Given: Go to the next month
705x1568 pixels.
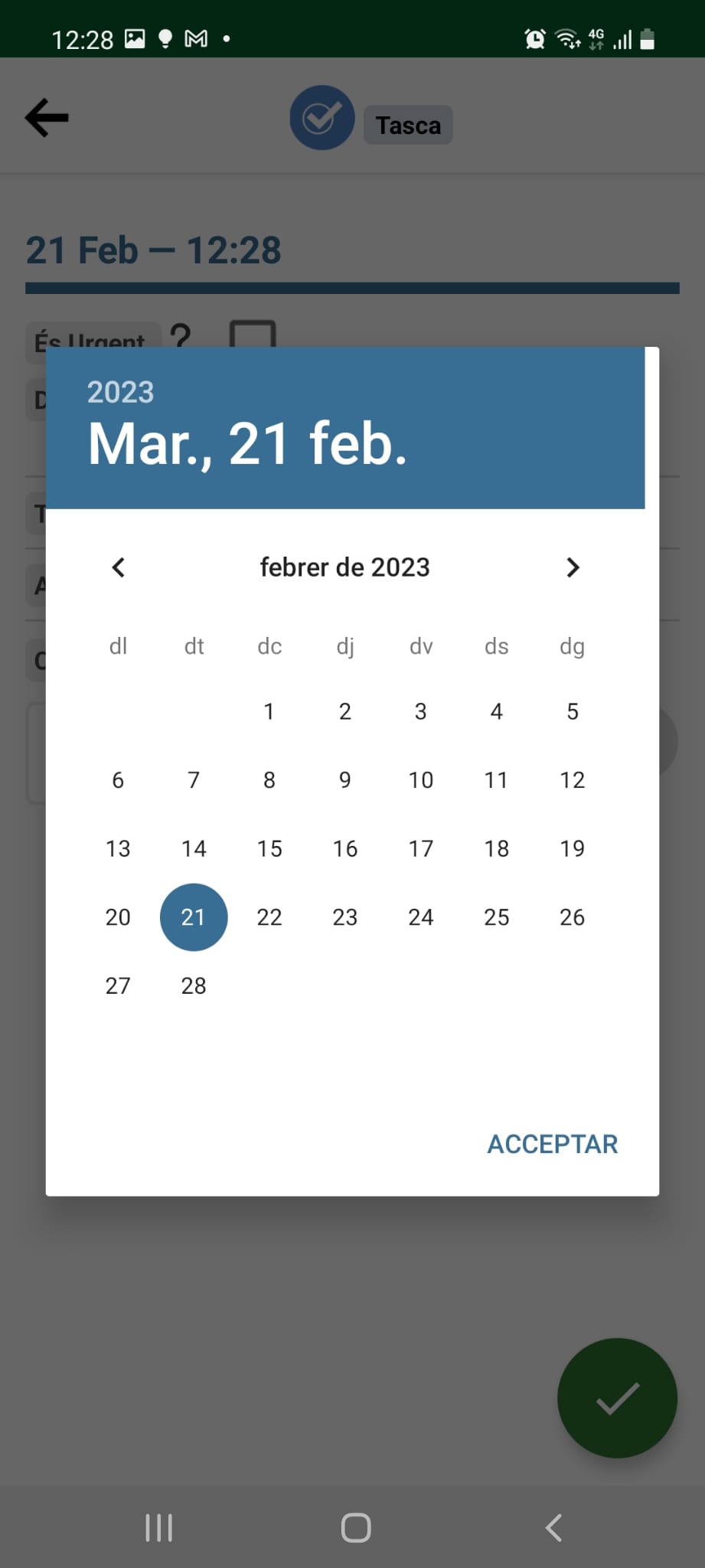Looking at the screenshot, I should (572, 567).
